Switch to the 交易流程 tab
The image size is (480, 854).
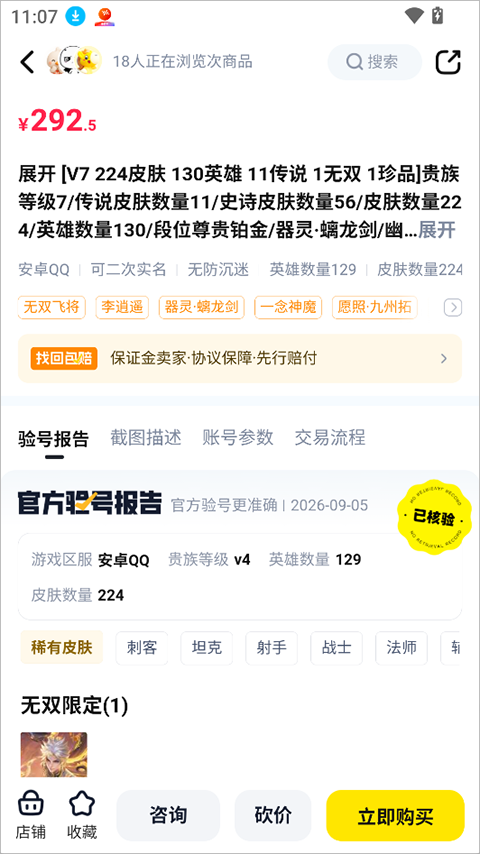click(330, 437)
